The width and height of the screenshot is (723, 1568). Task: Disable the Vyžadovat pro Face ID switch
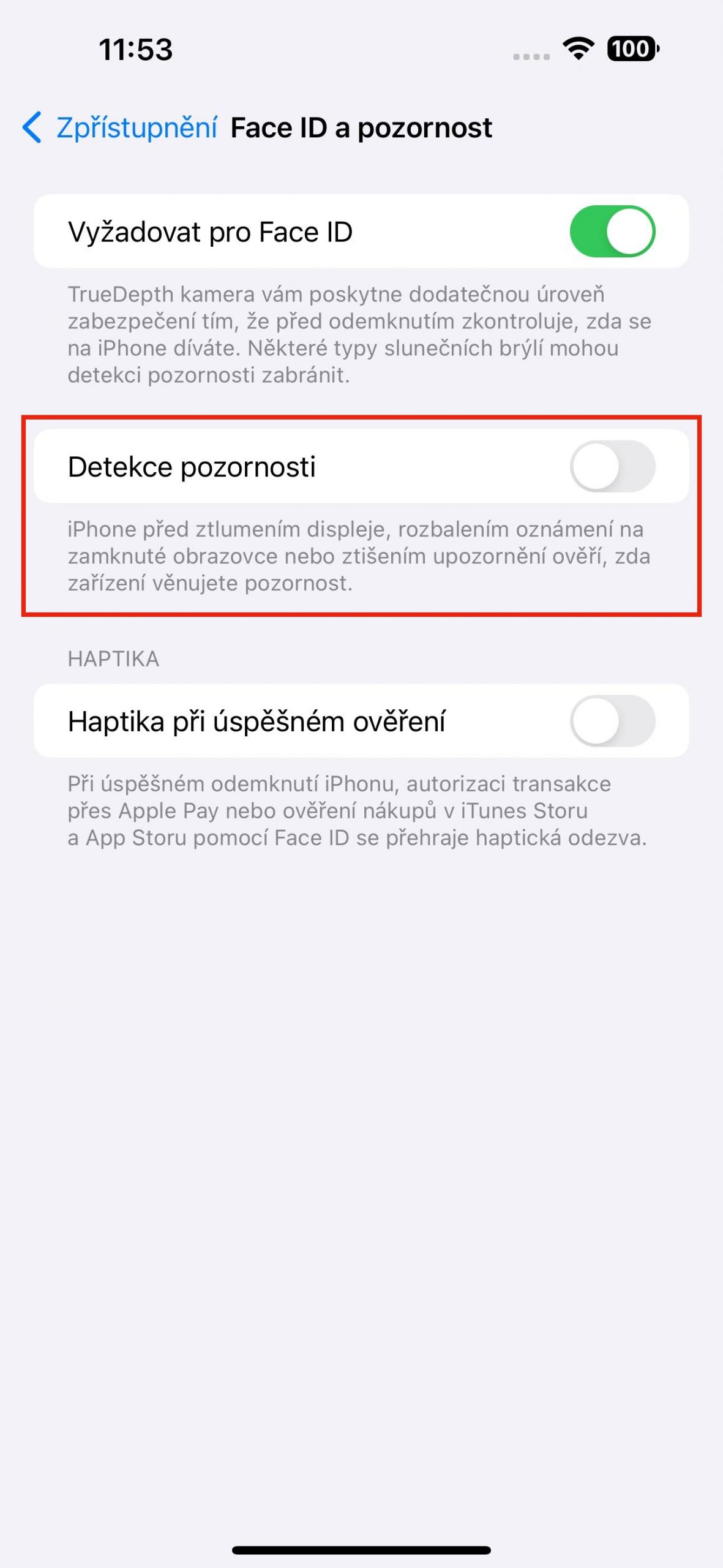click(612, 232)
